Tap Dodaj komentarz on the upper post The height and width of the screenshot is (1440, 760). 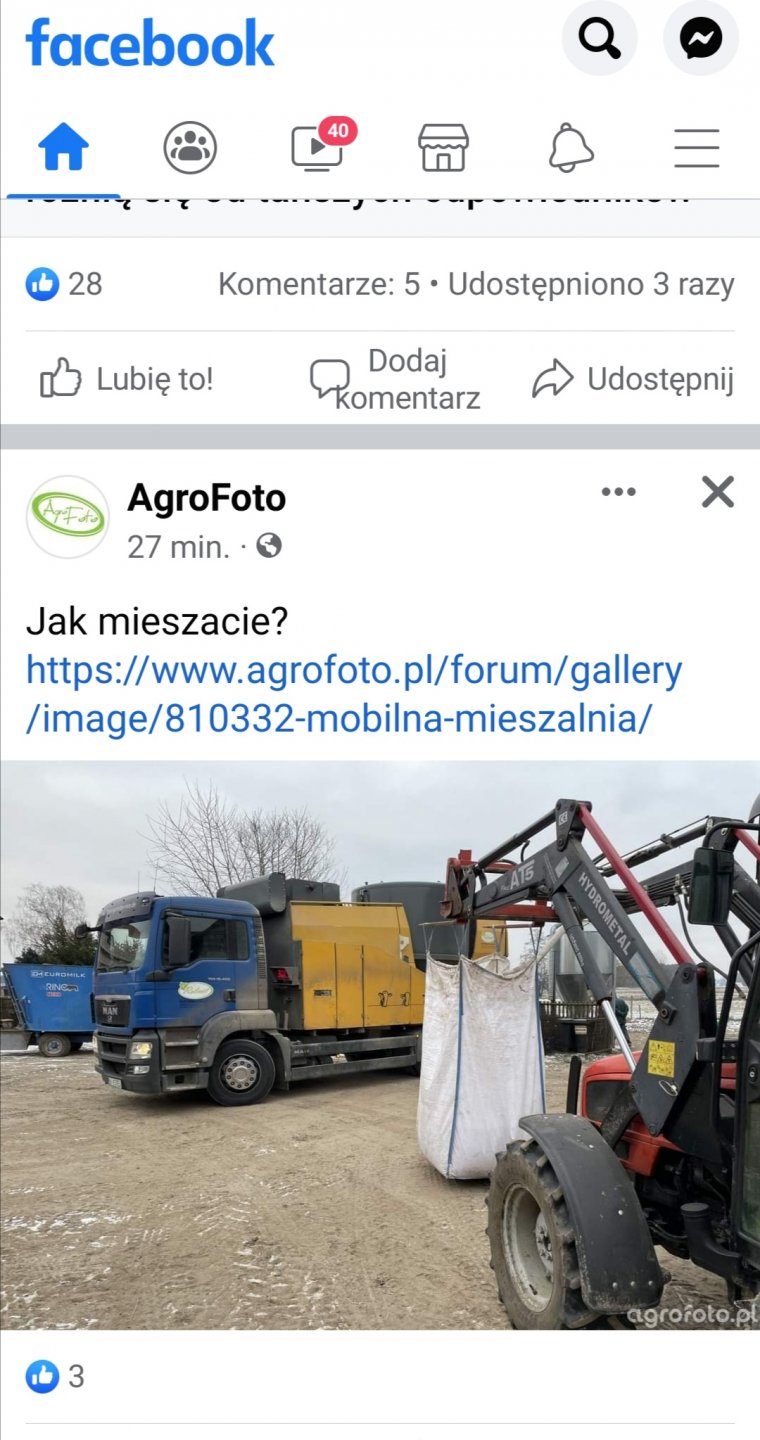click(395, 379)
